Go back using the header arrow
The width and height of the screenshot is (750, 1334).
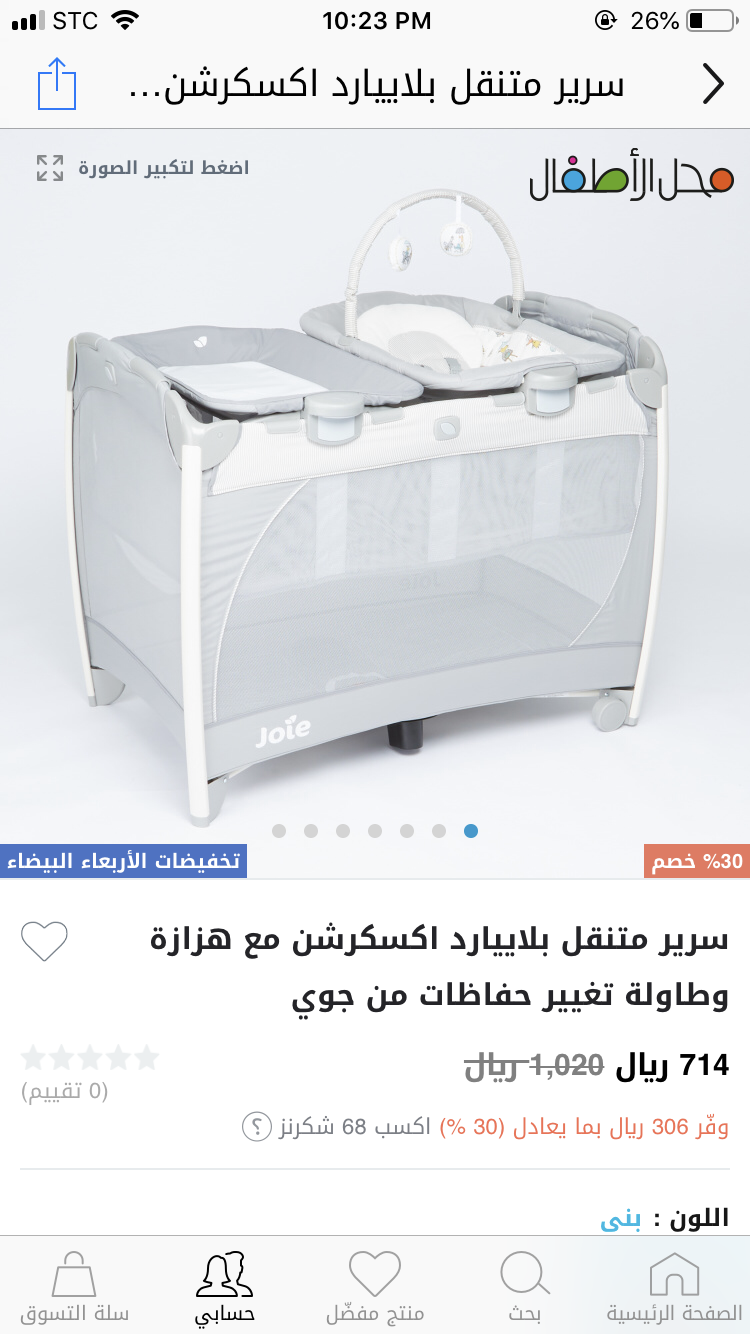coord(712,84)
